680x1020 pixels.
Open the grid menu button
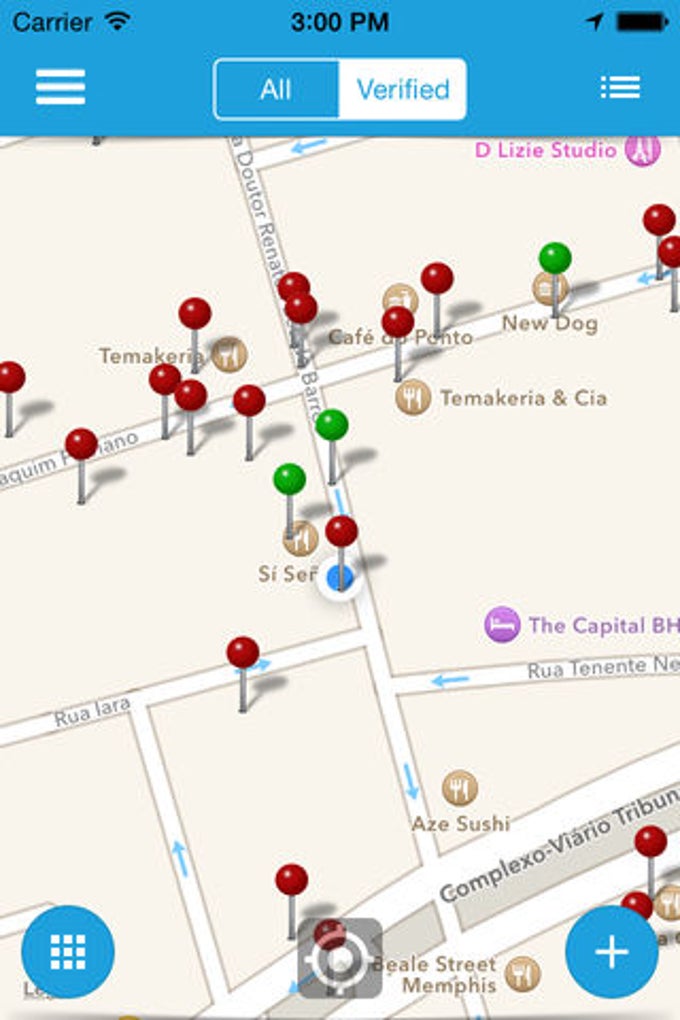(68, 953)
